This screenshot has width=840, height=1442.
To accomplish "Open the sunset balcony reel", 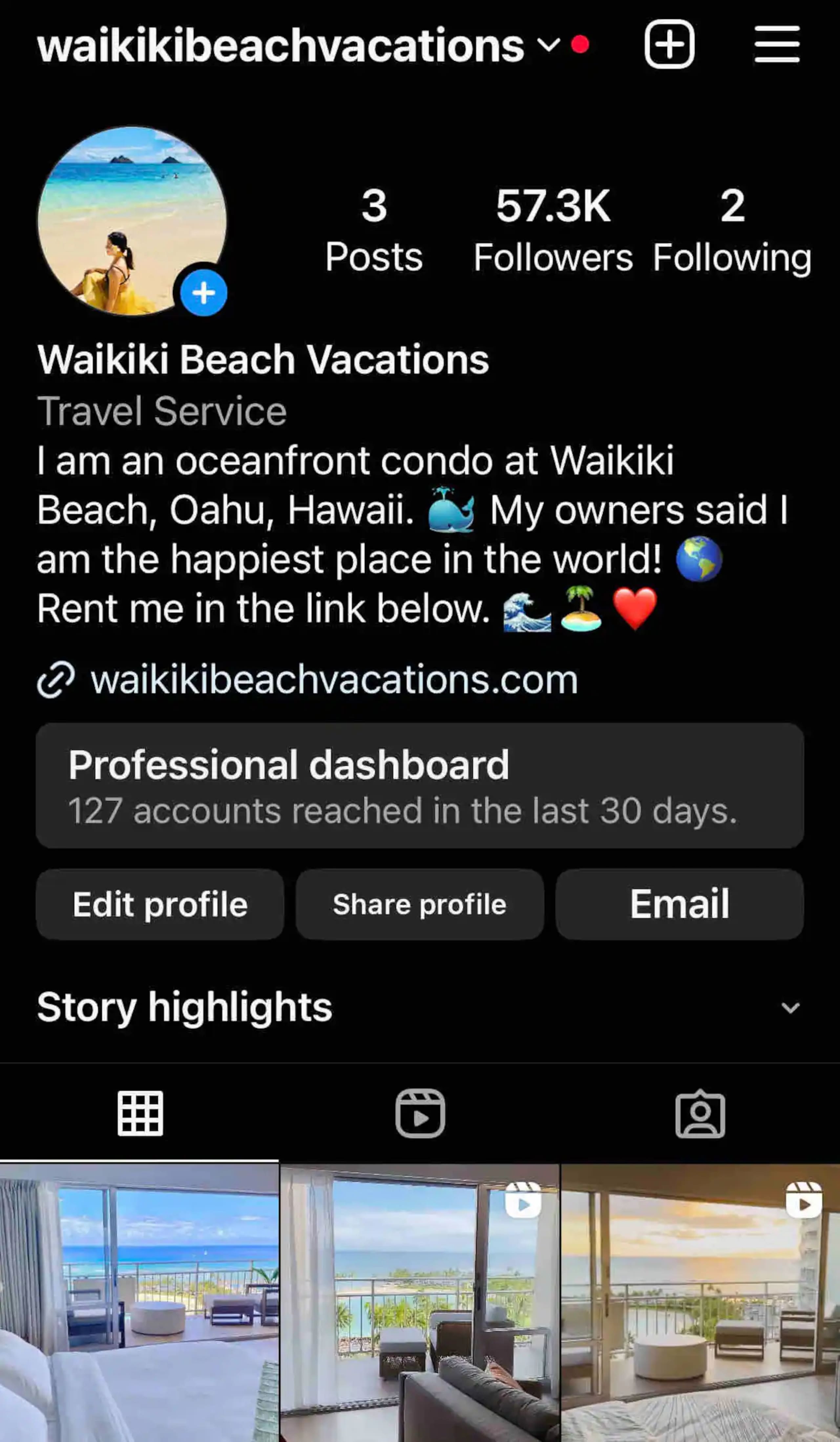I will [x=700, y=1303].
